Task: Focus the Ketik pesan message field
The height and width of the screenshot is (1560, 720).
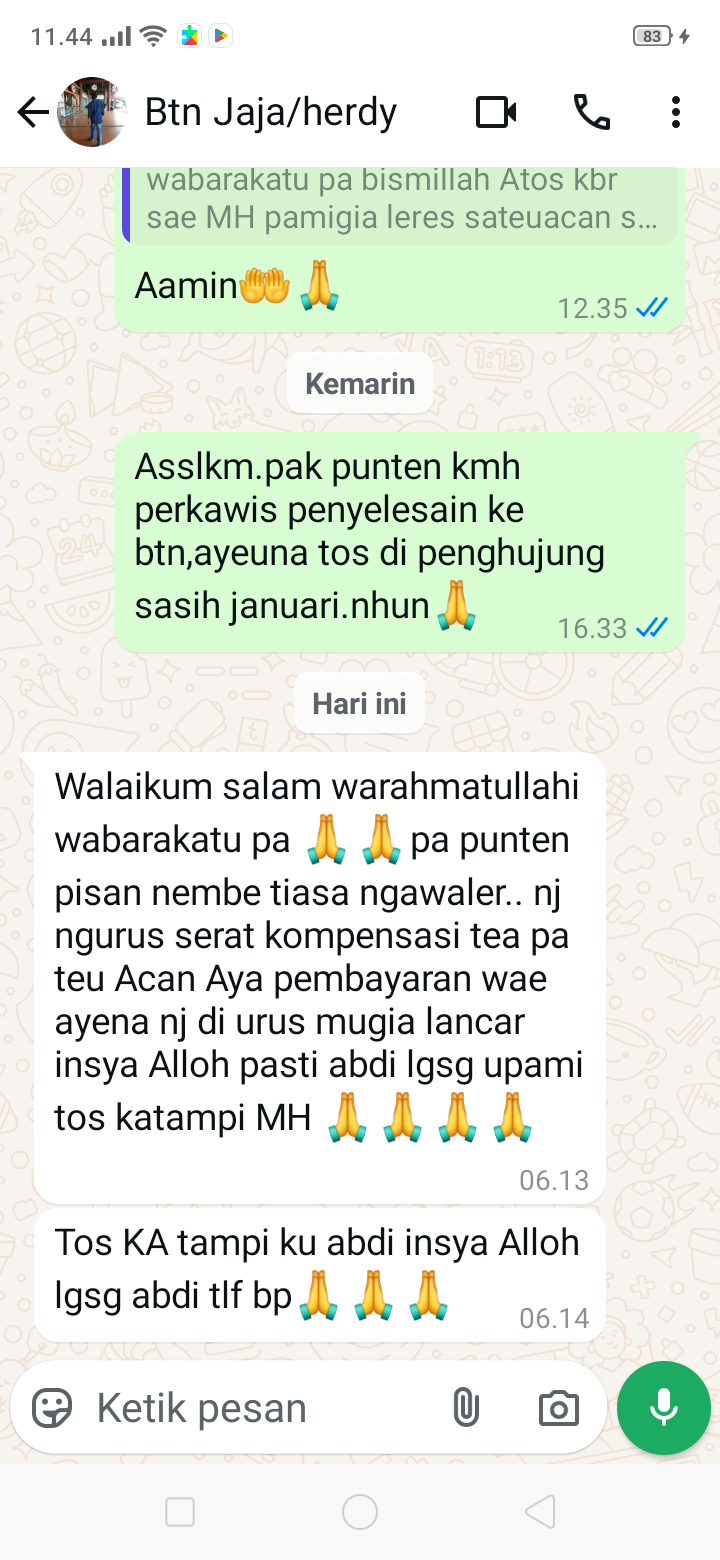Action: point(250,1408)
